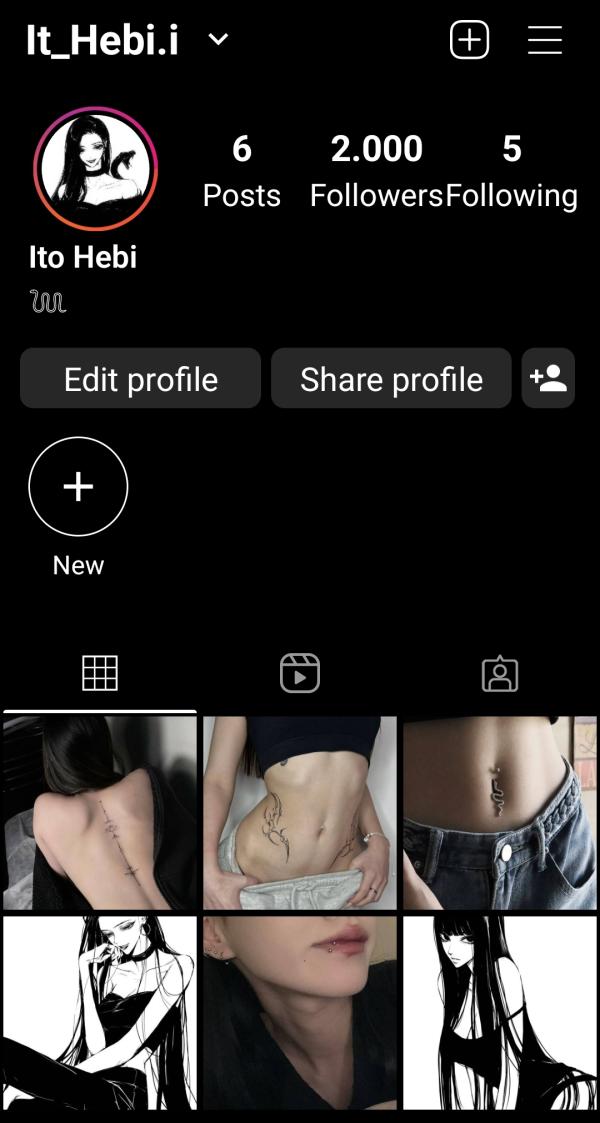Screen dimensions: 600x1123
Task: View the Followers list
Action: 376,169
